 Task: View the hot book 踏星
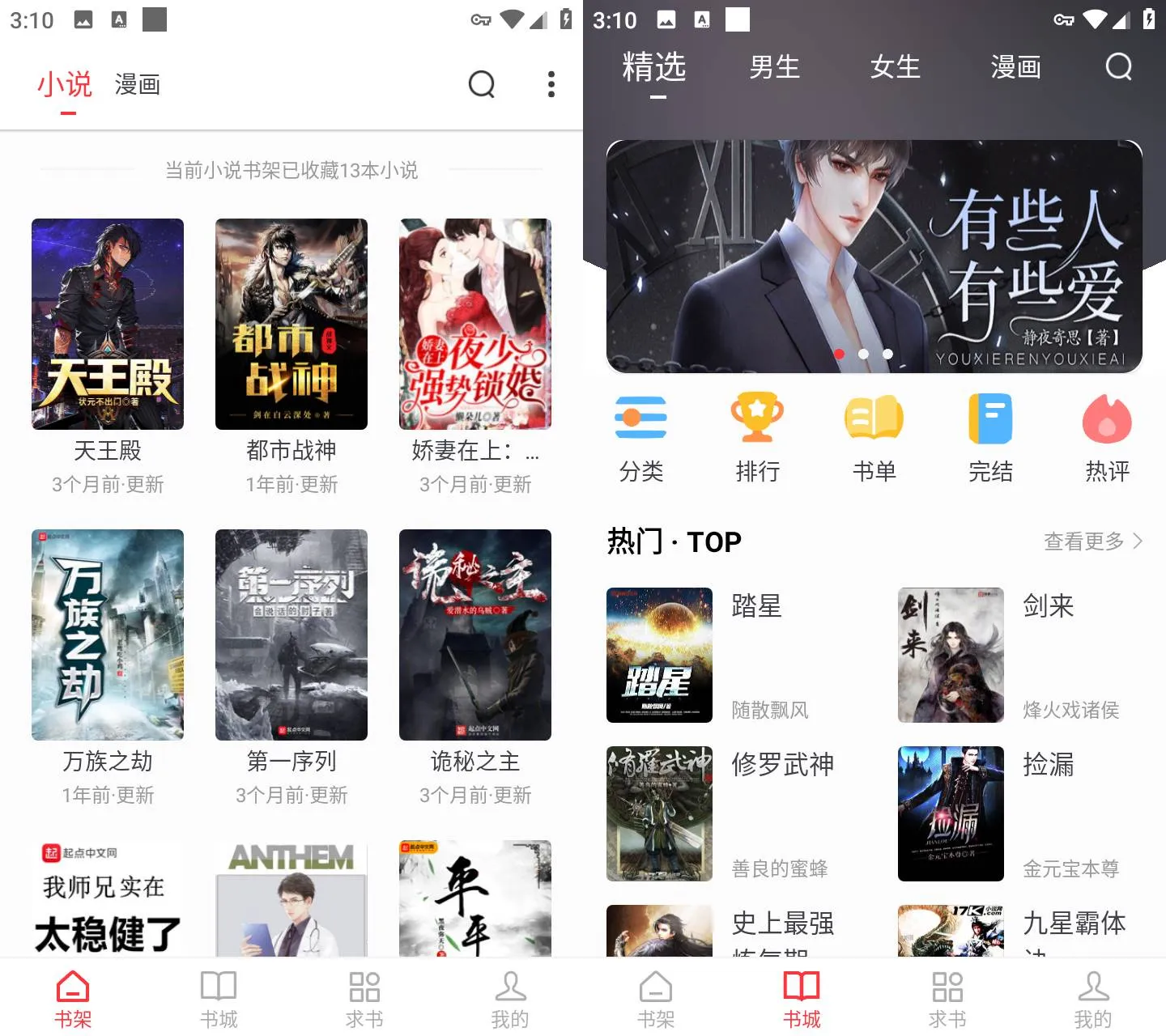click(x=660, y=655)
